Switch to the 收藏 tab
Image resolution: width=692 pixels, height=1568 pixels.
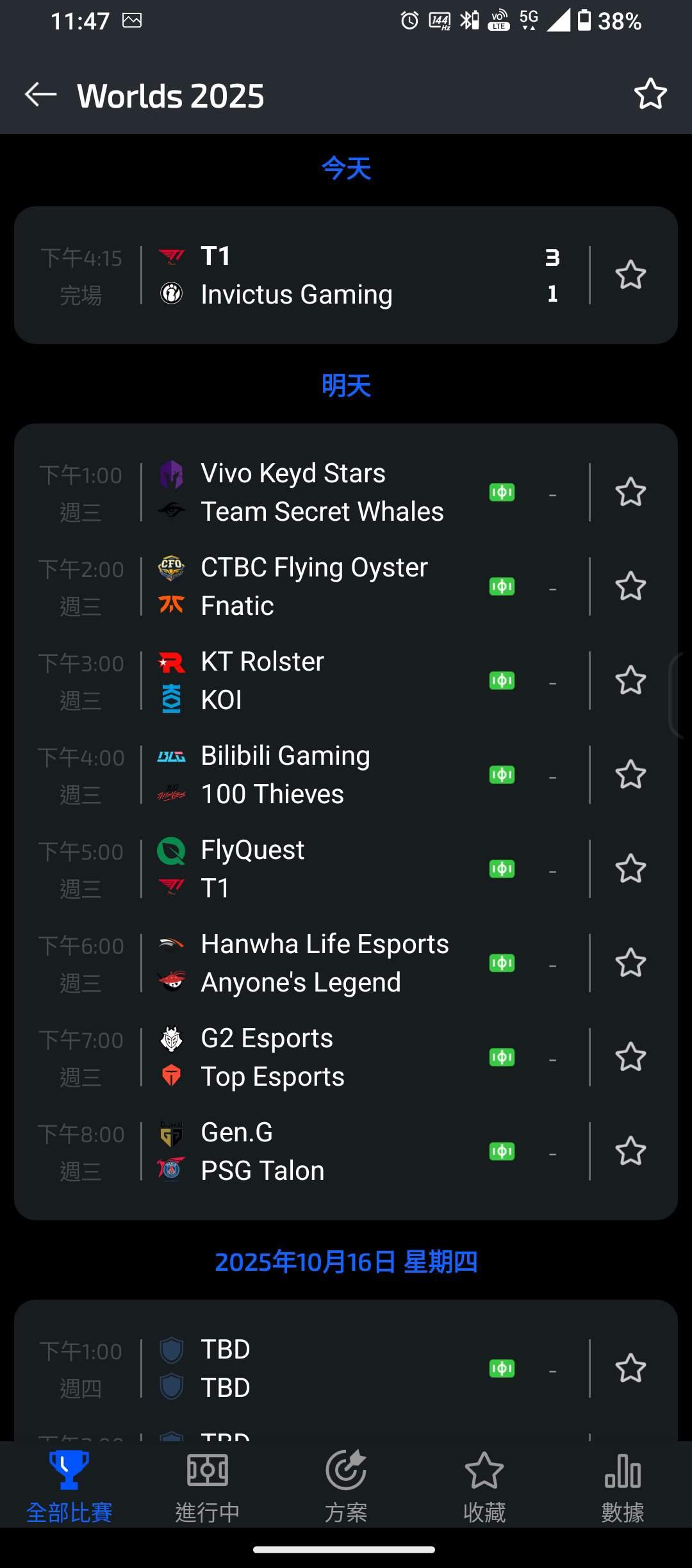click(484, 1487)
